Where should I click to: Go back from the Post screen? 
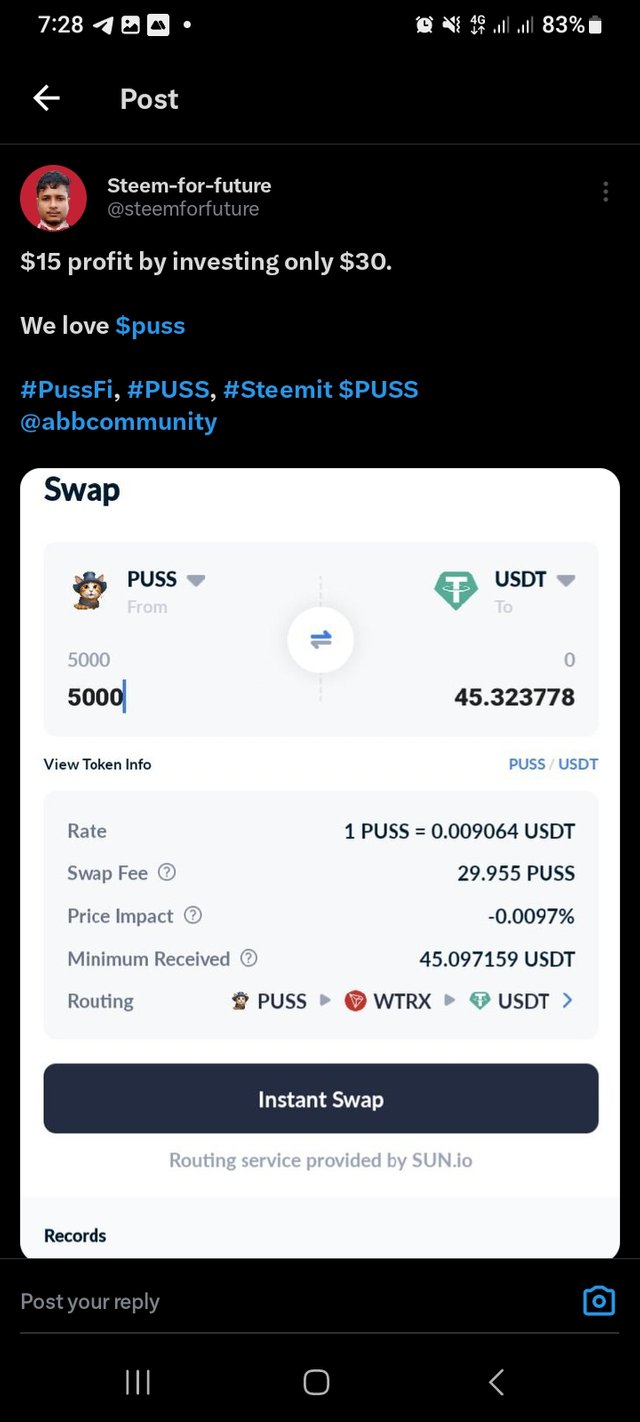[47, 98]
